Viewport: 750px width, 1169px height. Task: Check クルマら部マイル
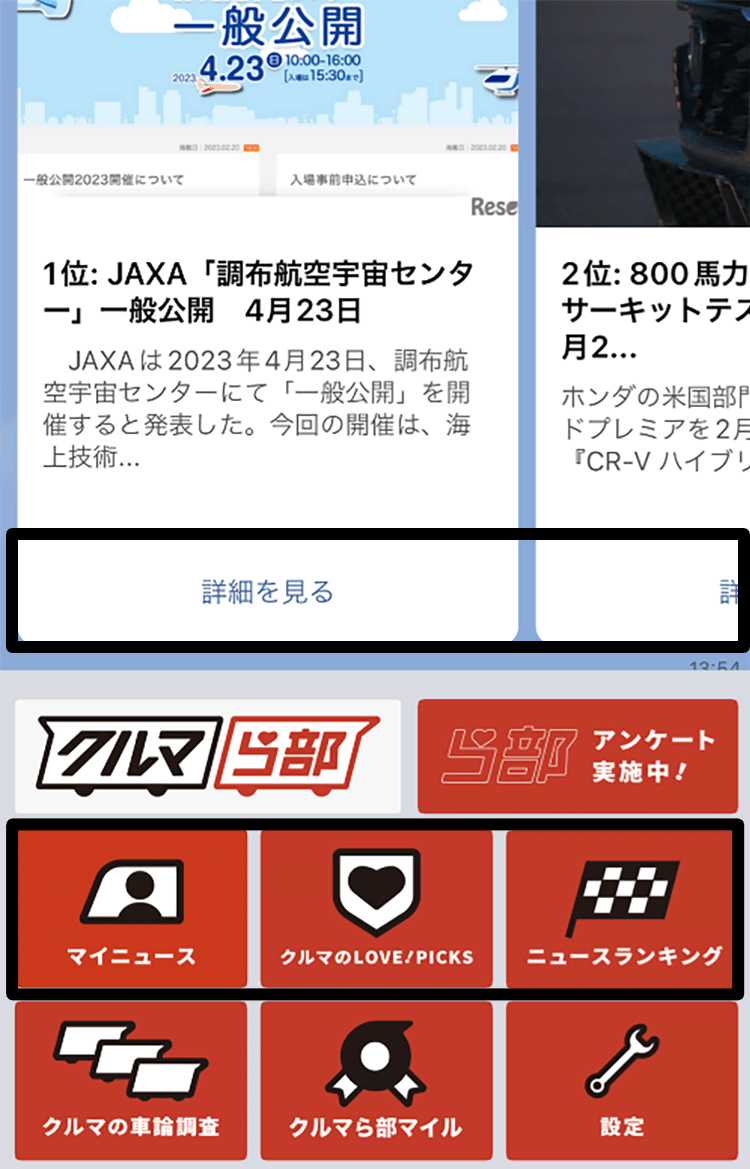click(376, 1081)
